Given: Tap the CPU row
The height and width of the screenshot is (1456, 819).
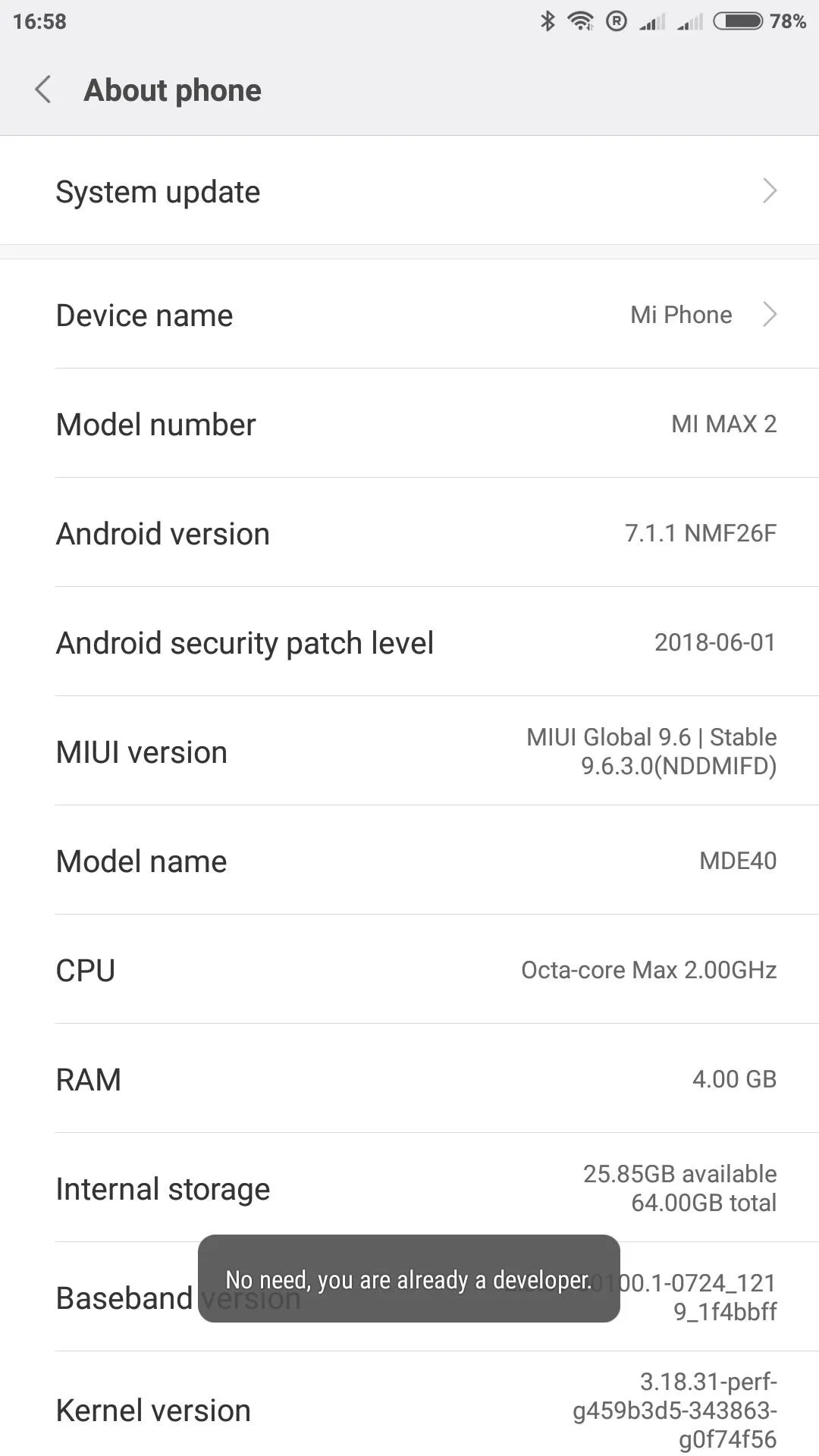Looking at the screenshot, I should (409, 970).
